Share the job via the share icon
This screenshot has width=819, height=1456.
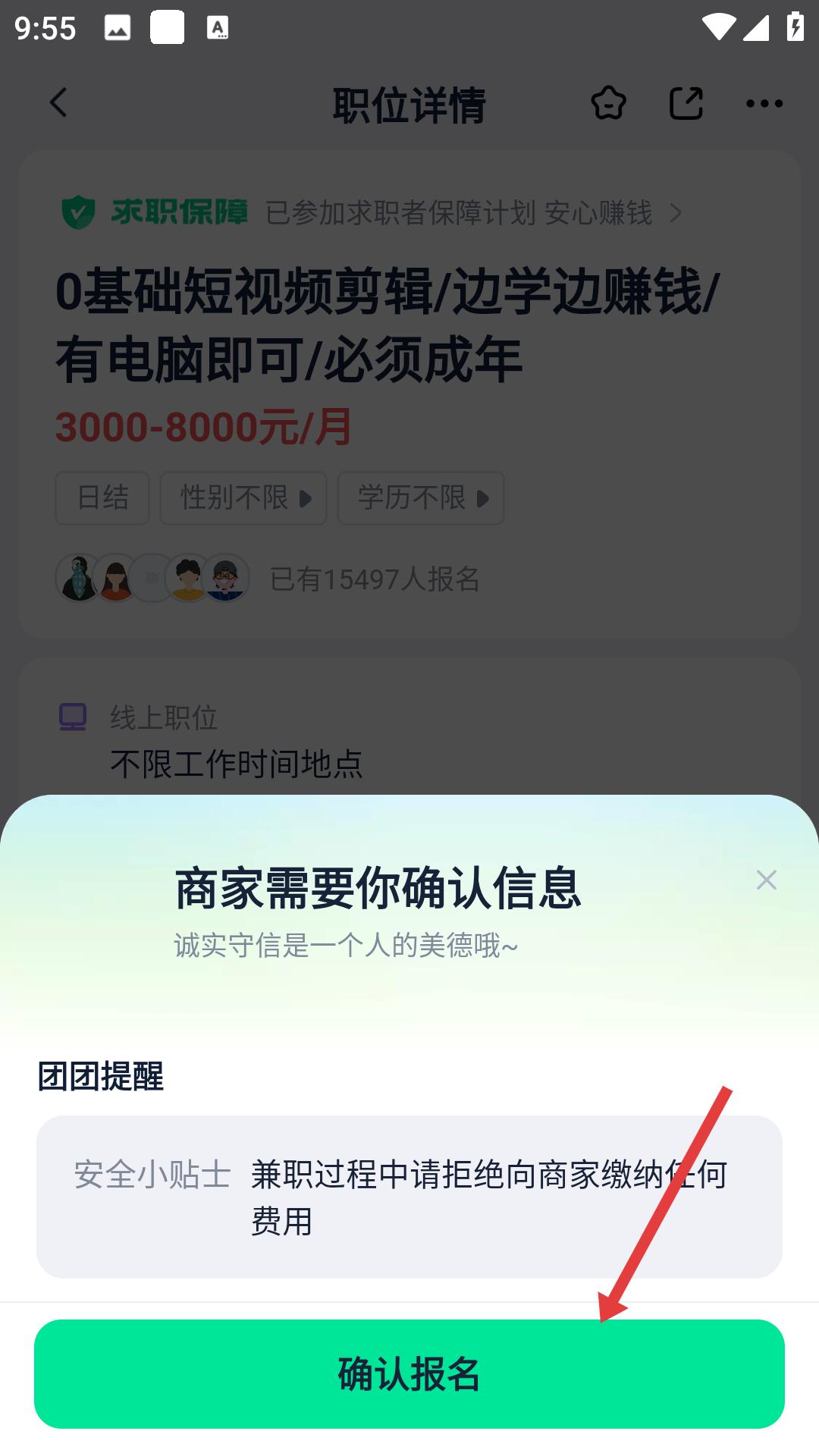(685, 103)
